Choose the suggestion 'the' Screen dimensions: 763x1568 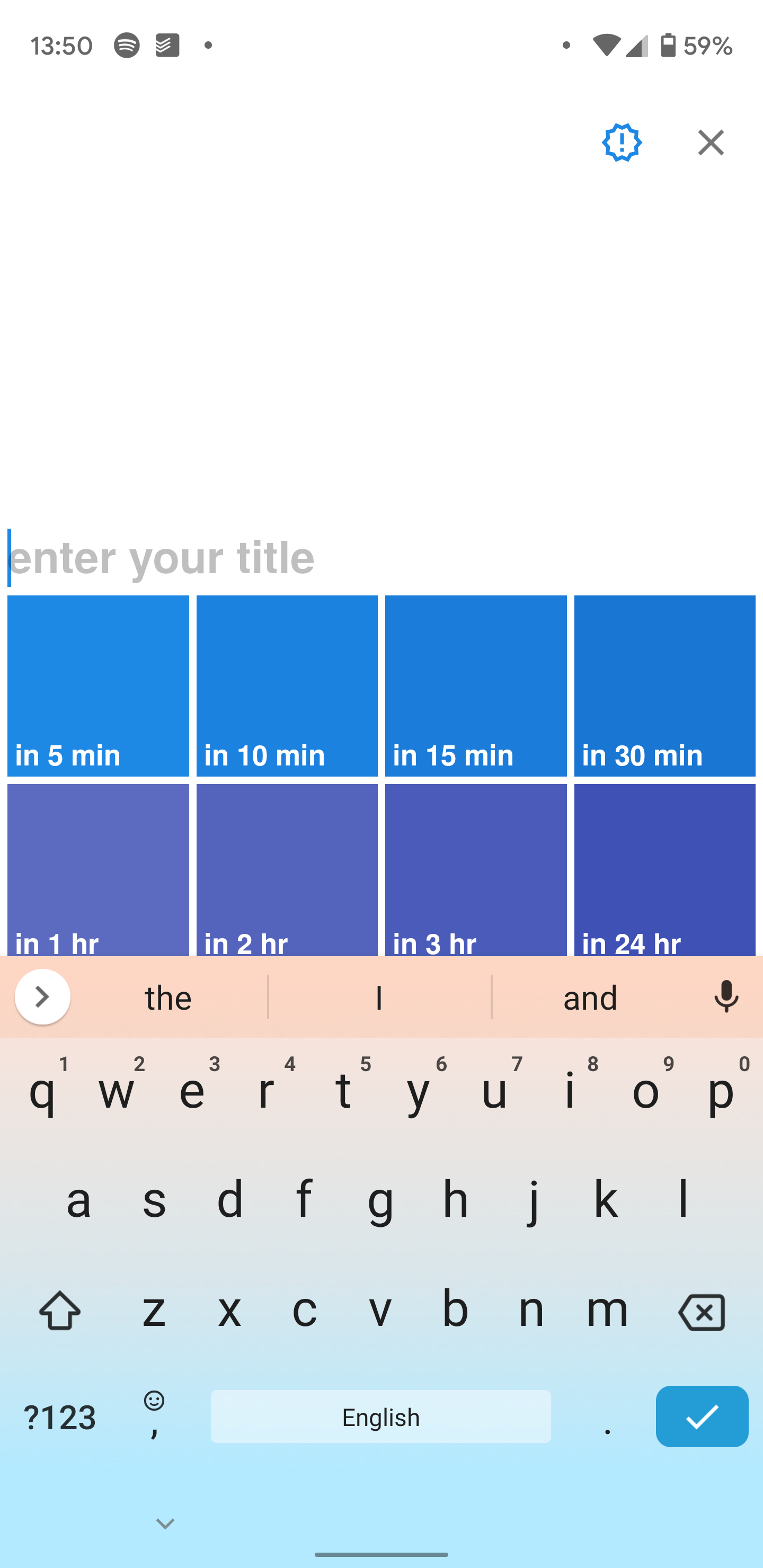coord(167,997)
